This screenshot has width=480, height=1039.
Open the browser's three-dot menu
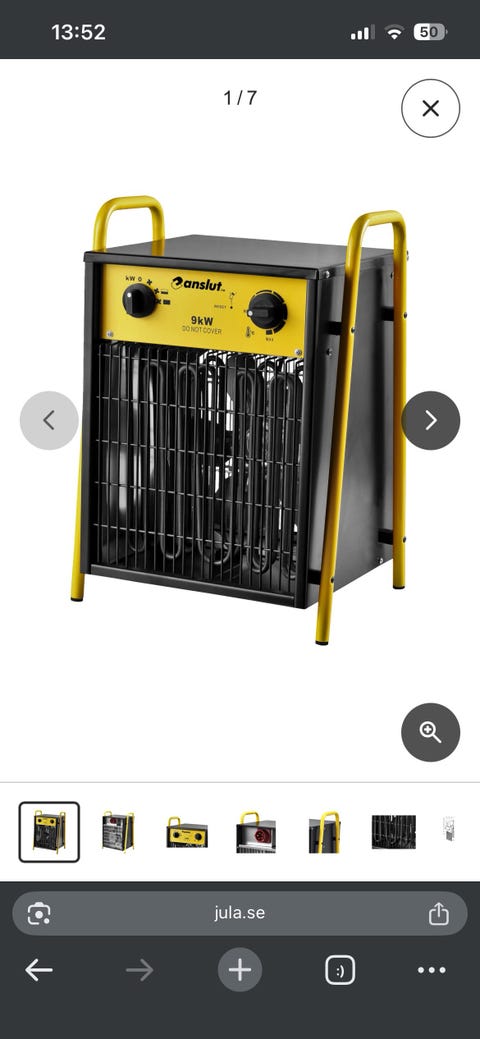pos(432,970)
